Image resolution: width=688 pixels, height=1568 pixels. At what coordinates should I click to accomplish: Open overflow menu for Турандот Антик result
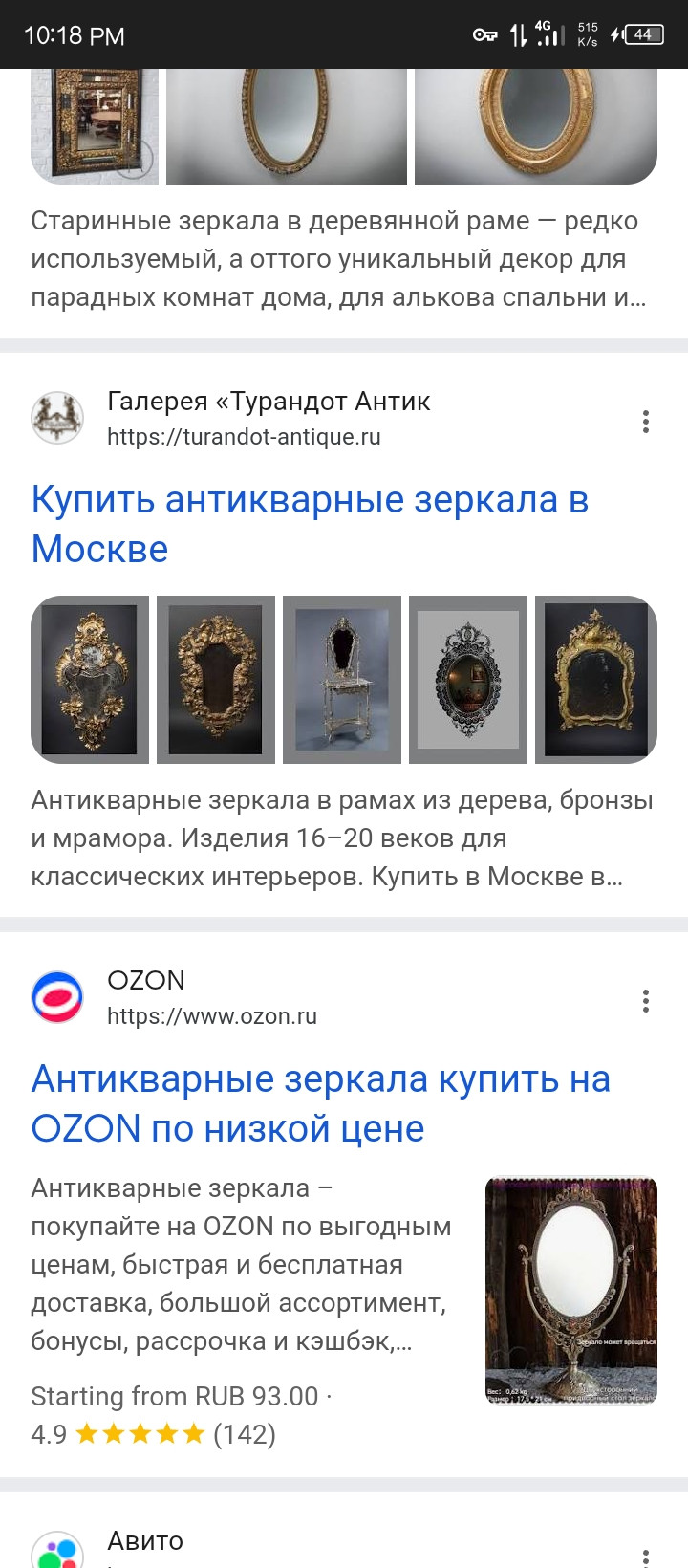pyautogui.click(x=646, y=422)
